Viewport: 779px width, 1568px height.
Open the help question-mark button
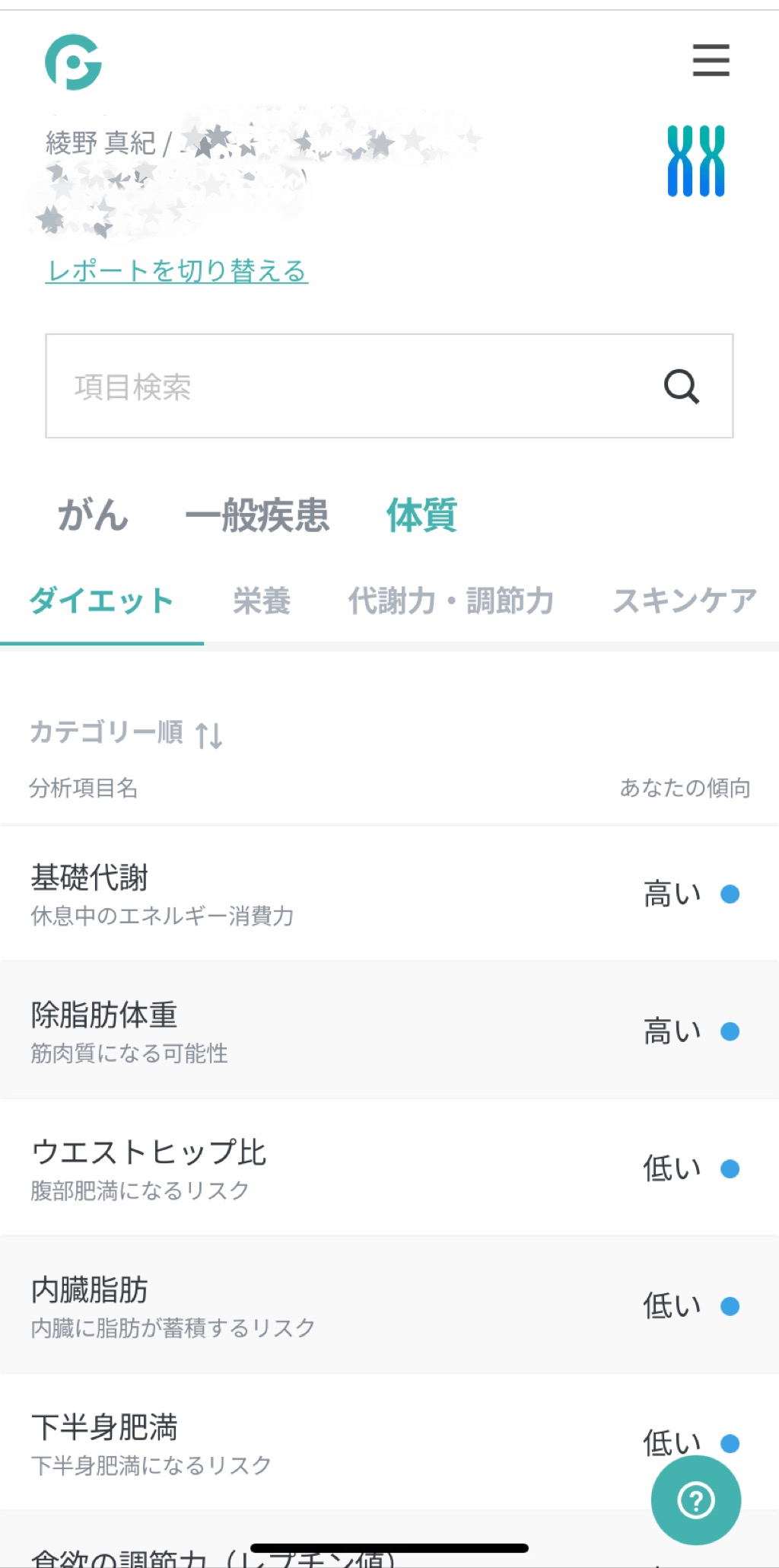tap(695, 1500)
